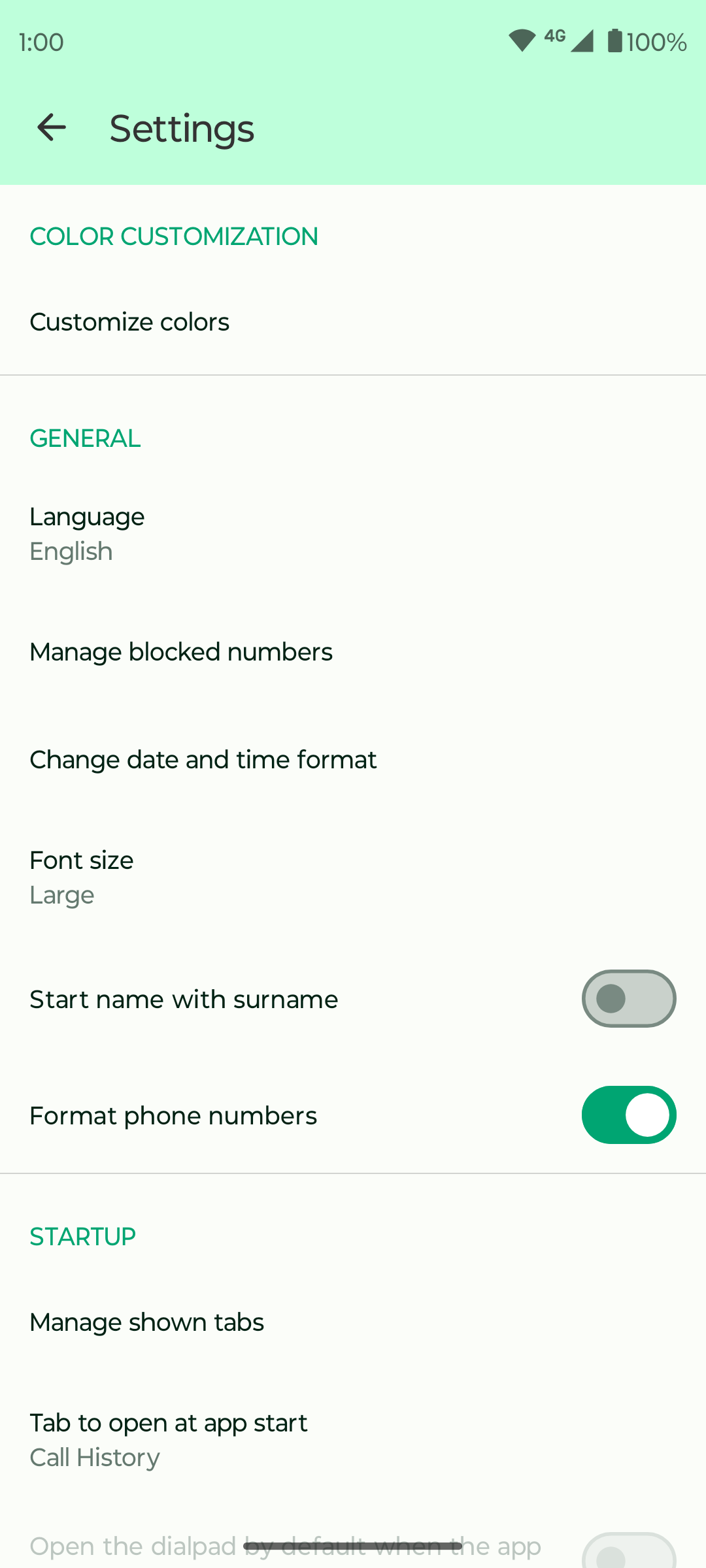Turn off Format phone numbers
706x1568 pixels.
(x=628, y=1115)
